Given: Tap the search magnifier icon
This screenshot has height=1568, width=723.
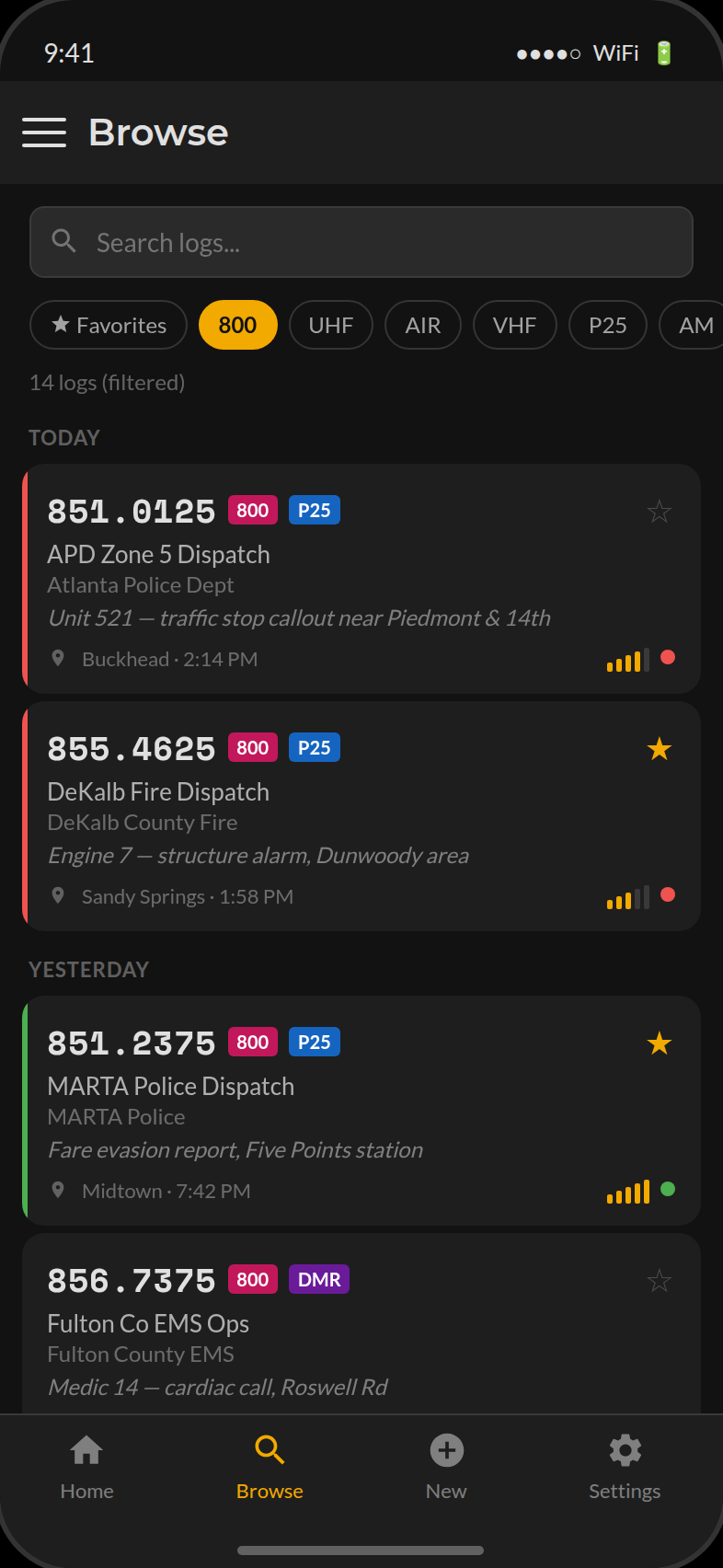Looking at the screenshot, I should tap(63, 241).
